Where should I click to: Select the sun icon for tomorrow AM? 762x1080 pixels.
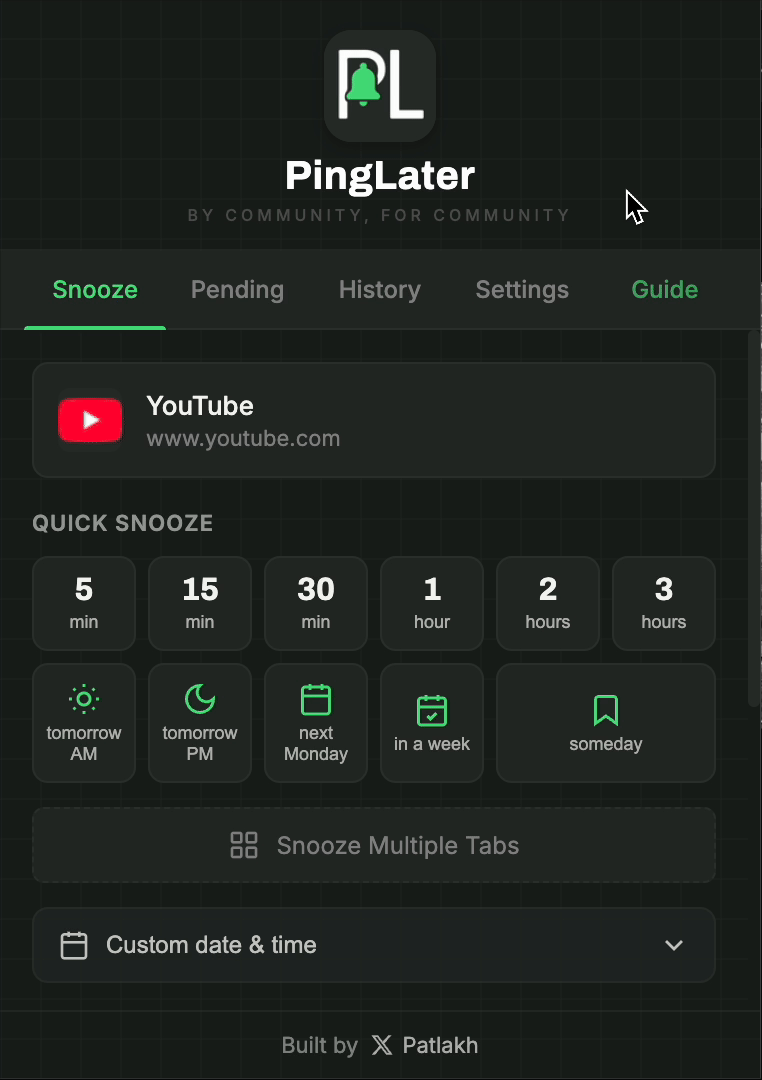point(84,699)
